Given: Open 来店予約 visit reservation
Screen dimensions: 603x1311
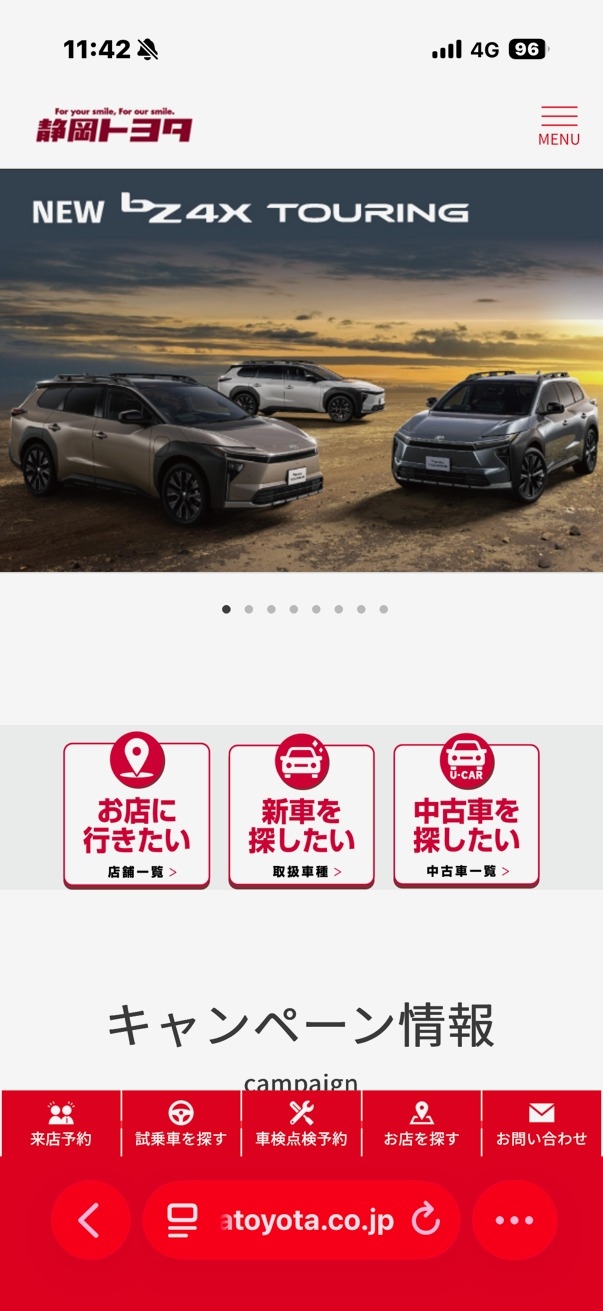Looking at the screenshot, I should click(61, 1124).
